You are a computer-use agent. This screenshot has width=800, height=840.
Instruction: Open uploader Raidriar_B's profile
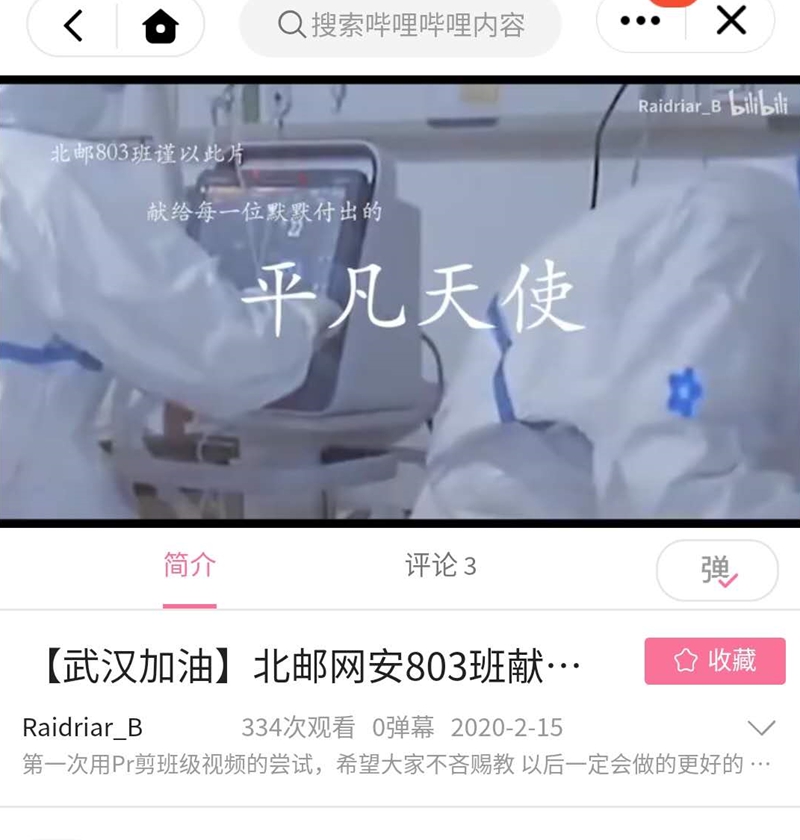click(82, 727)
